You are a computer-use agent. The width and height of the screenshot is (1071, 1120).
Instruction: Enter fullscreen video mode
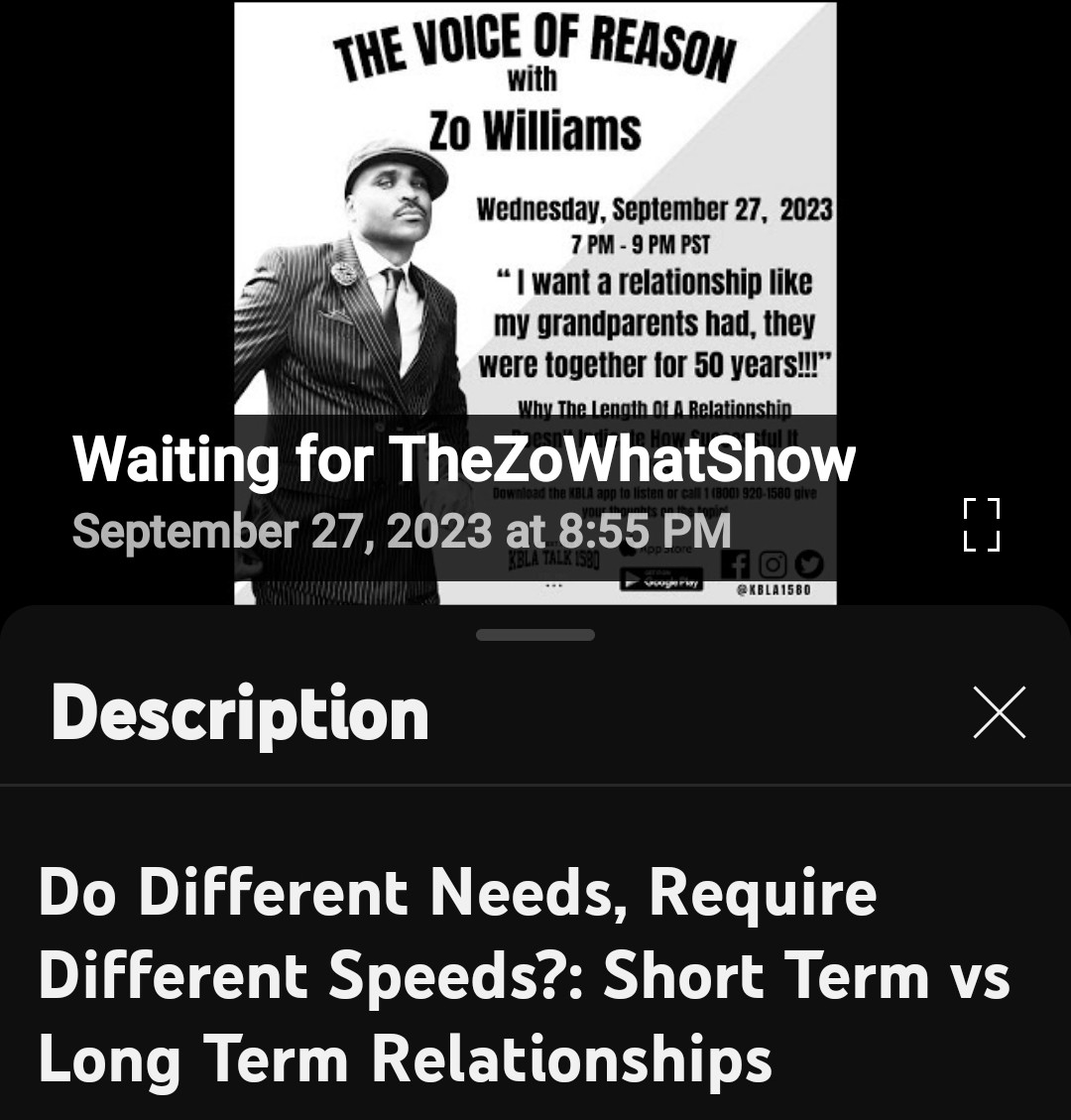(981, 525)
